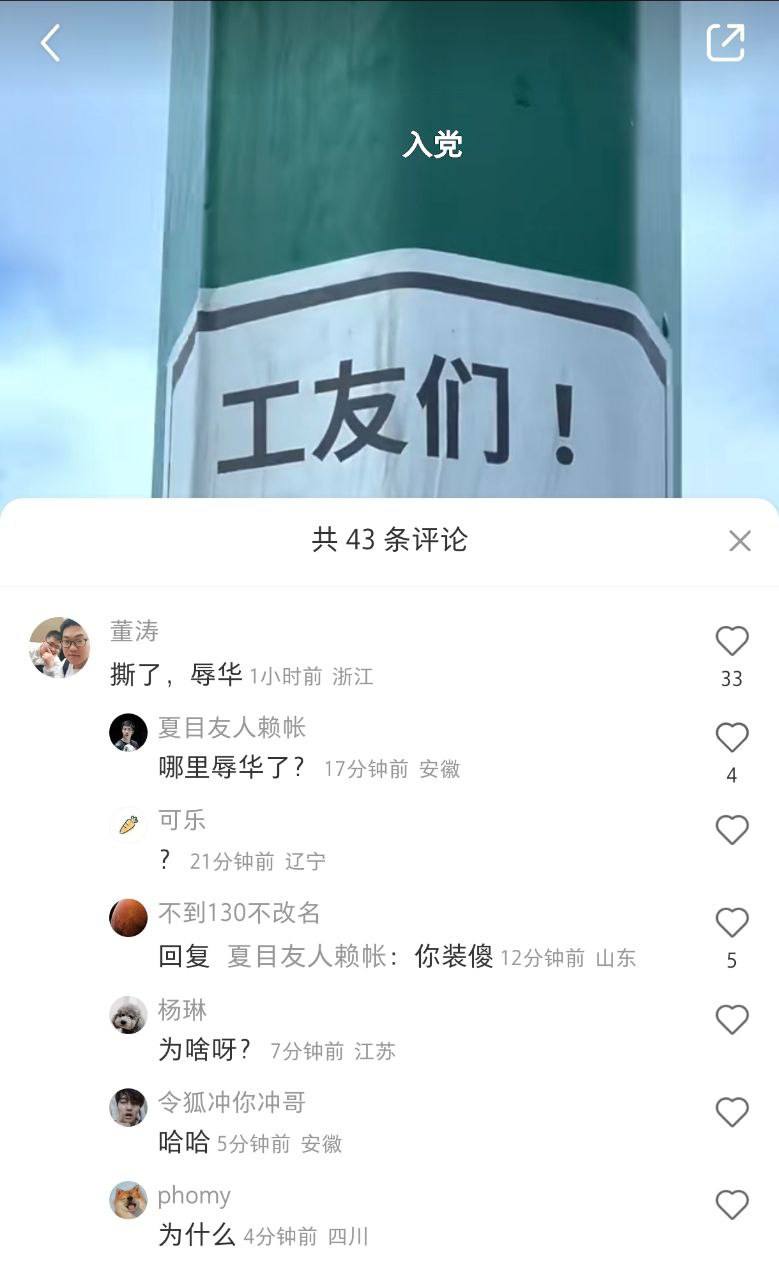The height and width of the screenshot is (1280, 779).
Task: Like 可乐's question mark comment
Action: pyautogui.click(x=731, y=829)
